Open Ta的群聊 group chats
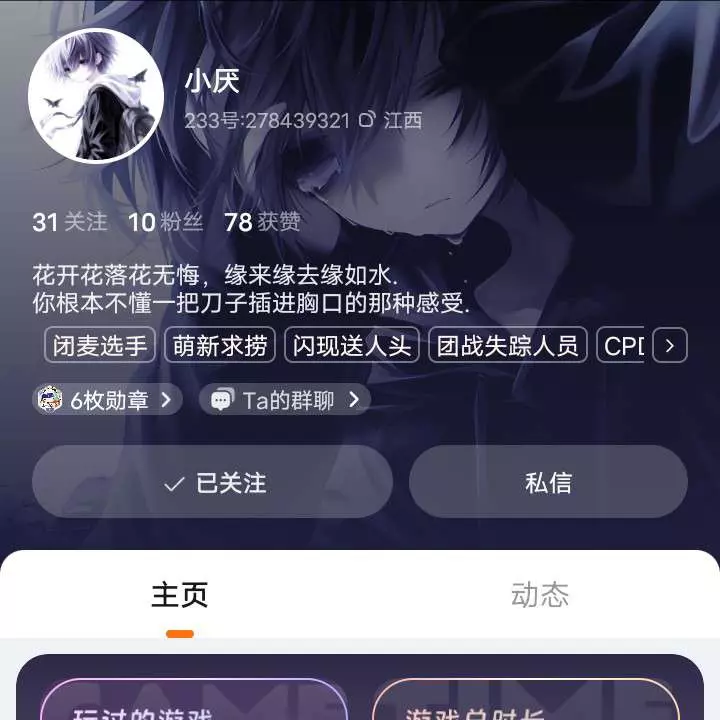 (x=285, y=400)
